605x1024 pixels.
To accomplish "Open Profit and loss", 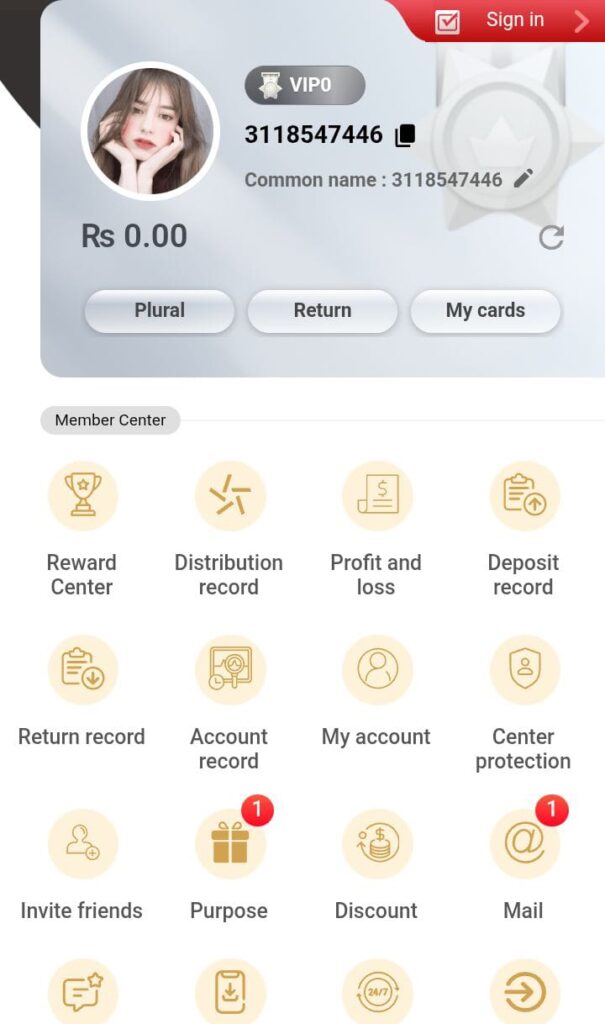I will (376, 496).
